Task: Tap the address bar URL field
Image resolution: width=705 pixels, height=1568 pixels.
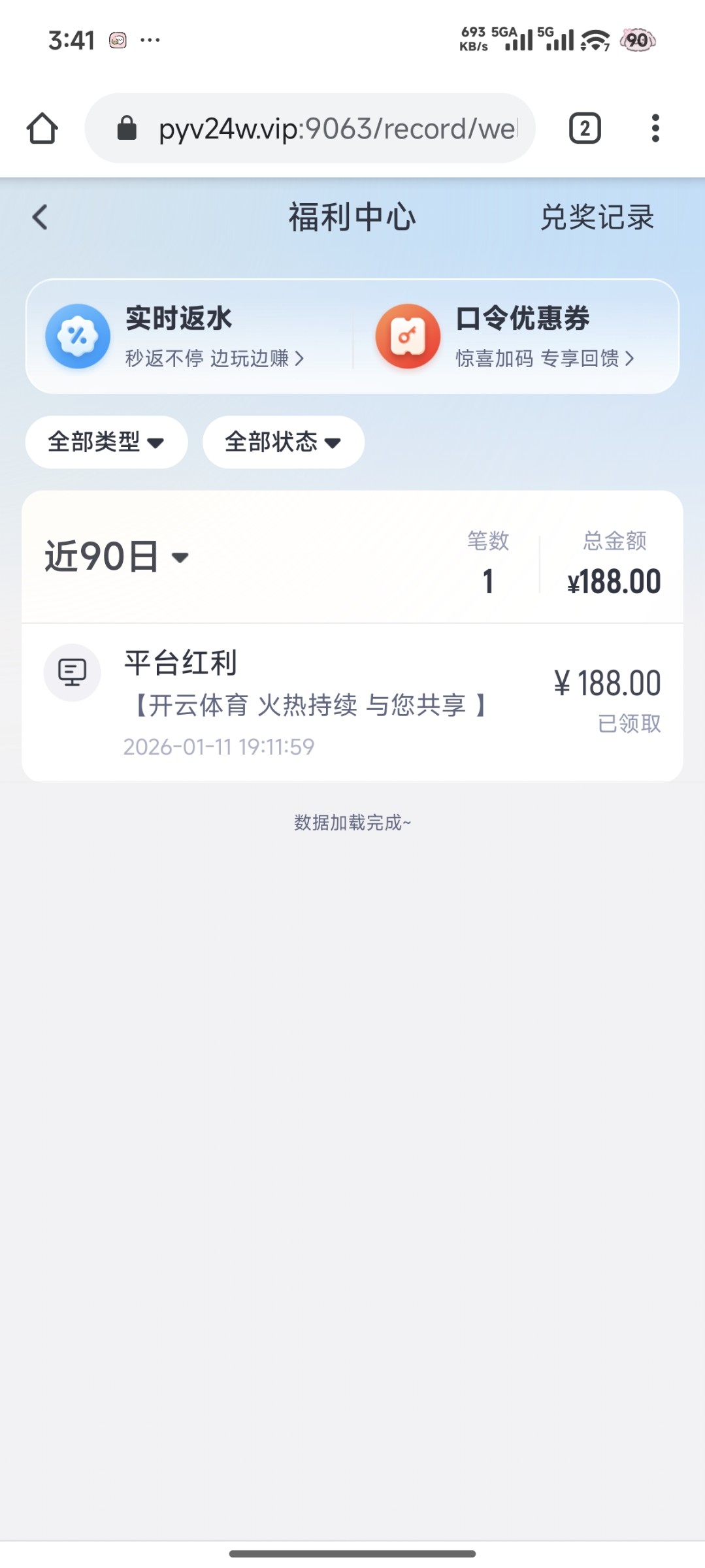Action: click(327, 127)
